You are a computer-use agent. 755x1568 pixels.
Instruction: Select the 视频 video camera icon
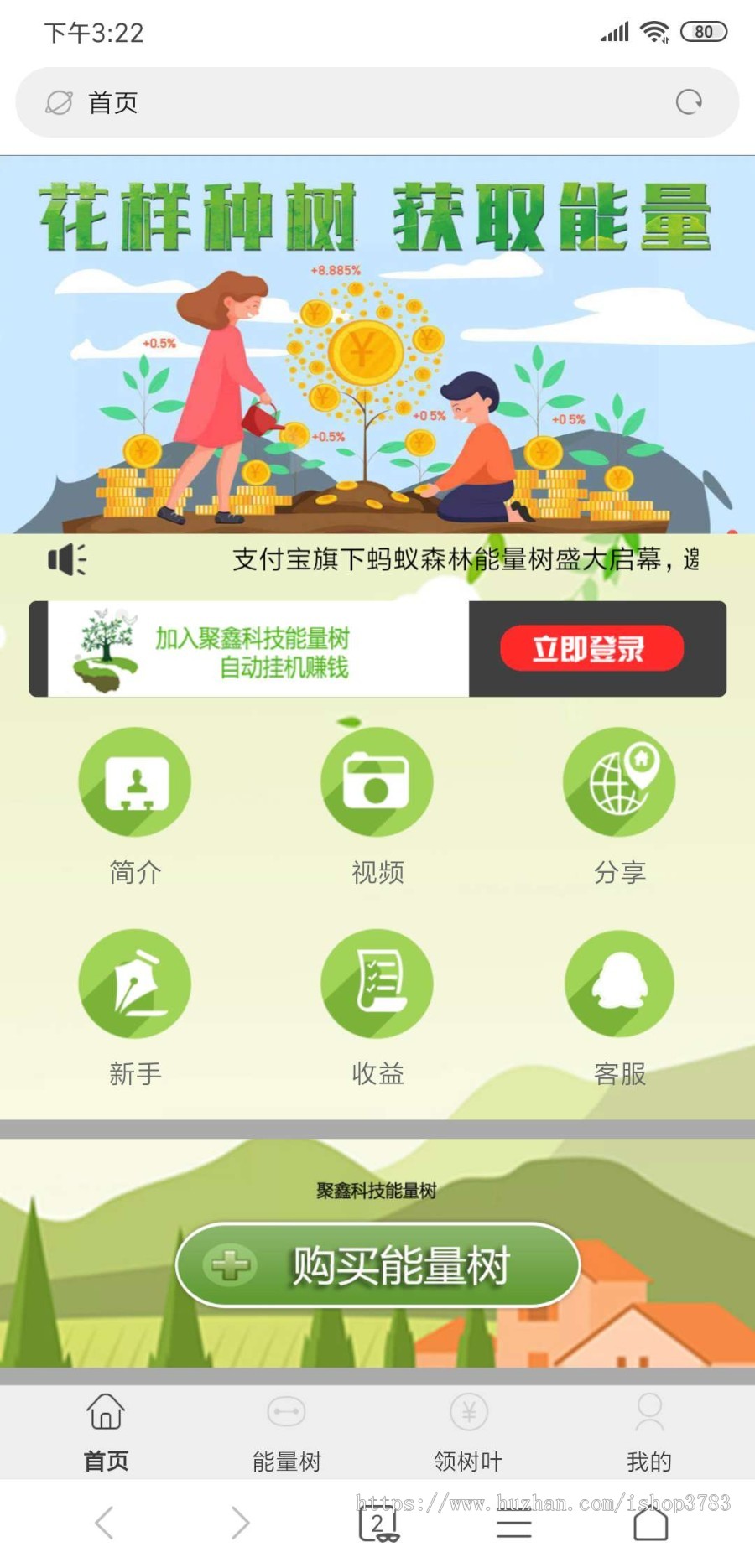pos(377,781)
